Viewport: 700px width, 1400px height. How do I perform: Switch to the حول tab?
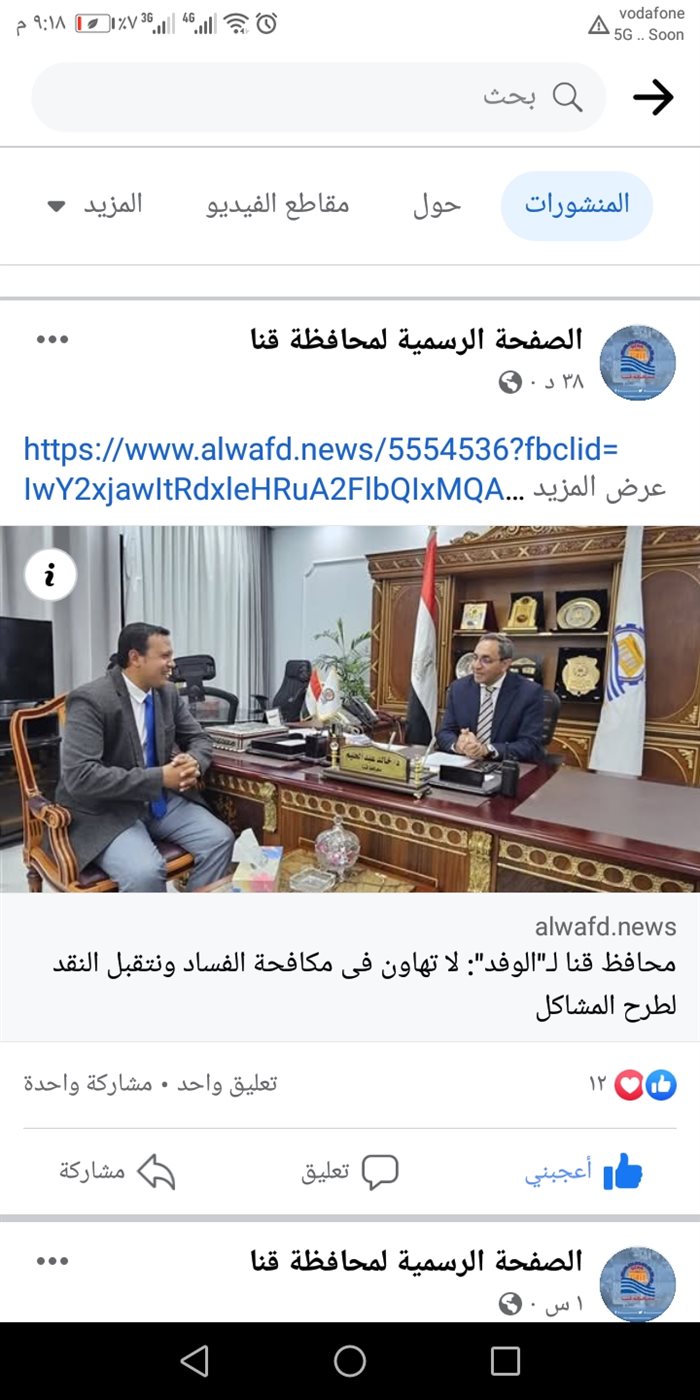pyautogui.click(x=437, y=205)
